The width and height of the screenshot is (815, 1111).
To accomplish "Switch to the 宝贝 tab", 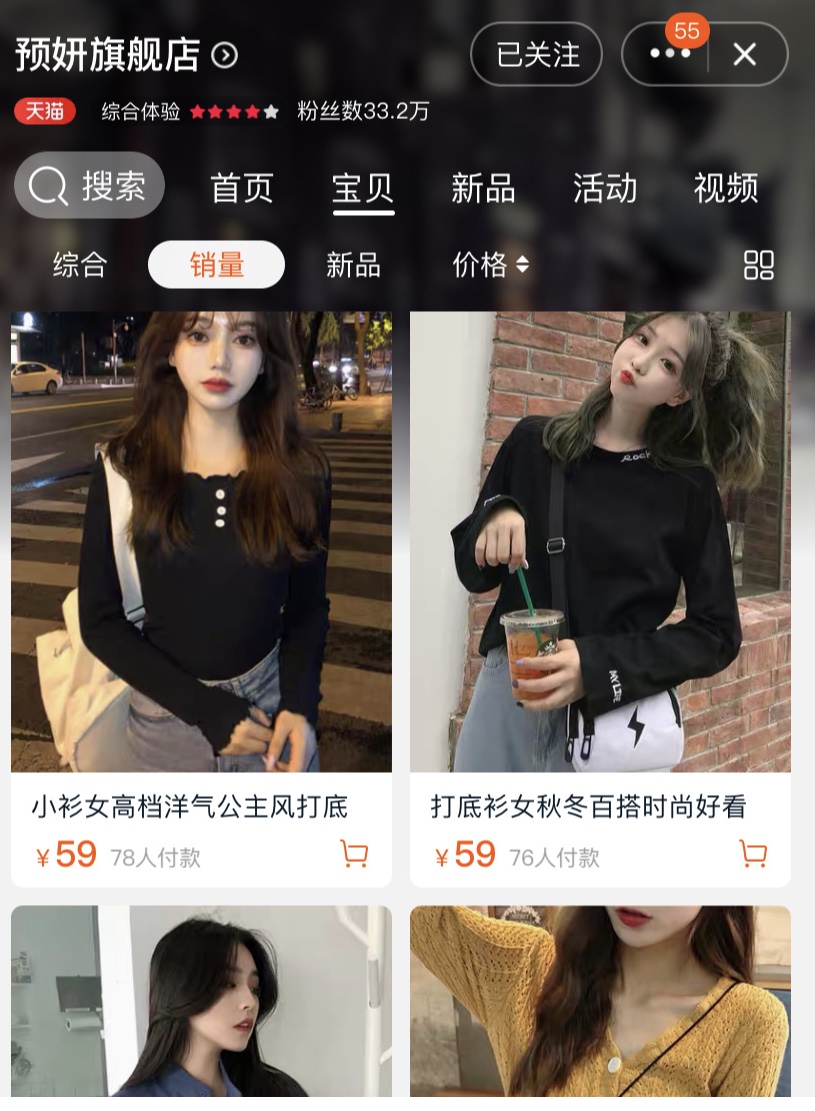I will tap(362, 189).
